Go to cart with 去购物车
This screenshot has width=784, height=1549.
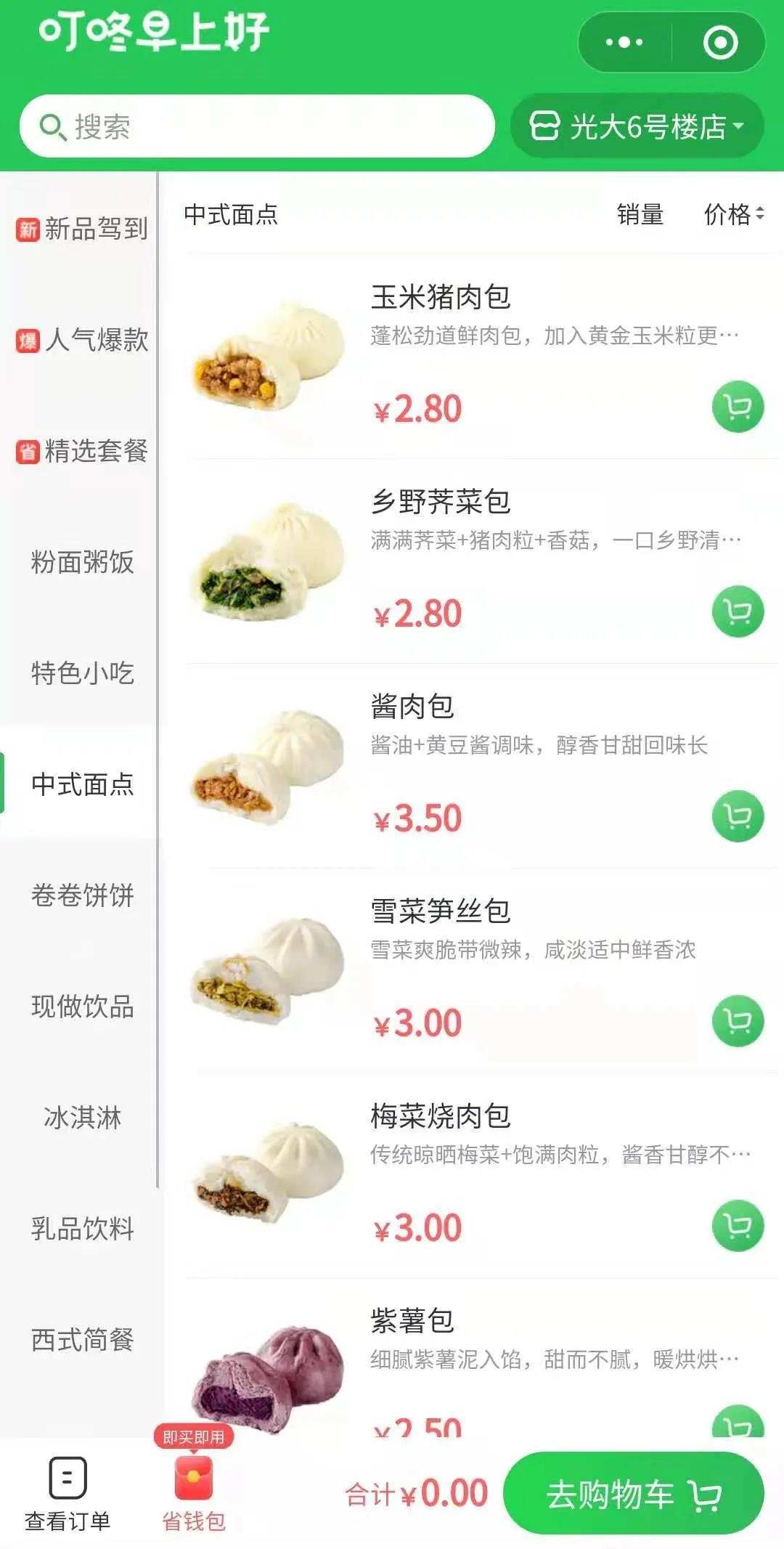633,1495
